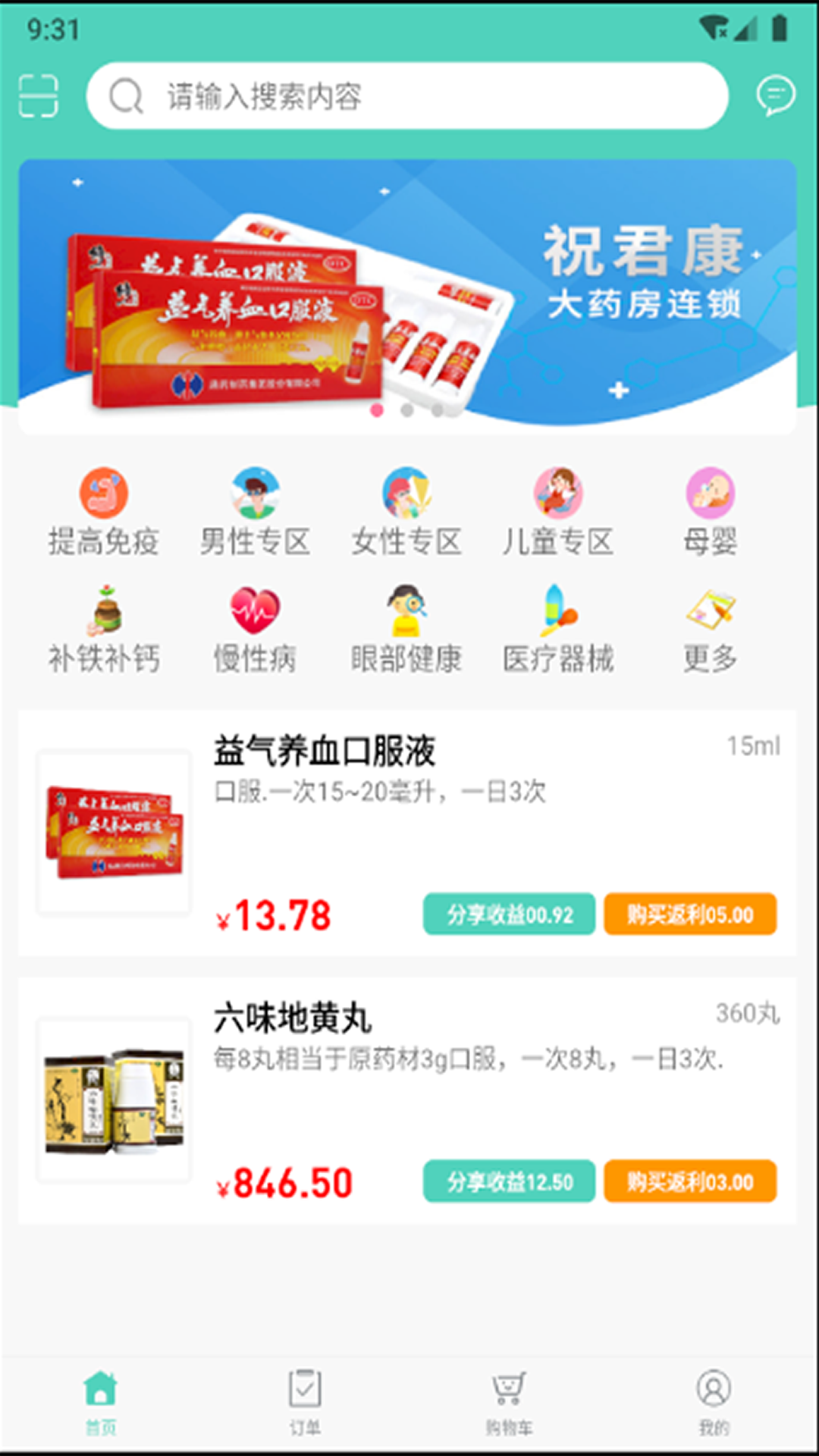Viewport: 819px width, 1456px height.
Task: Open the 医疗器械 category
Action: click(558, 629)
